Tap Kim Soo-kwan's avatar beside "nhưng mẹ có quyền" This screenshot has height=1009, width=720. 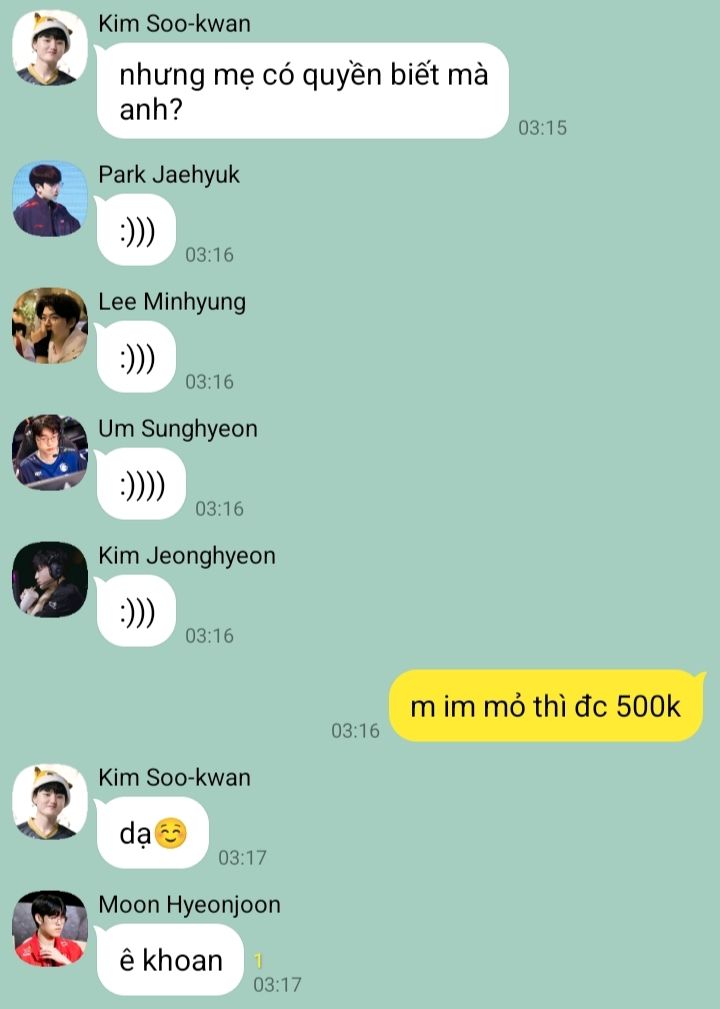(49, 48)
